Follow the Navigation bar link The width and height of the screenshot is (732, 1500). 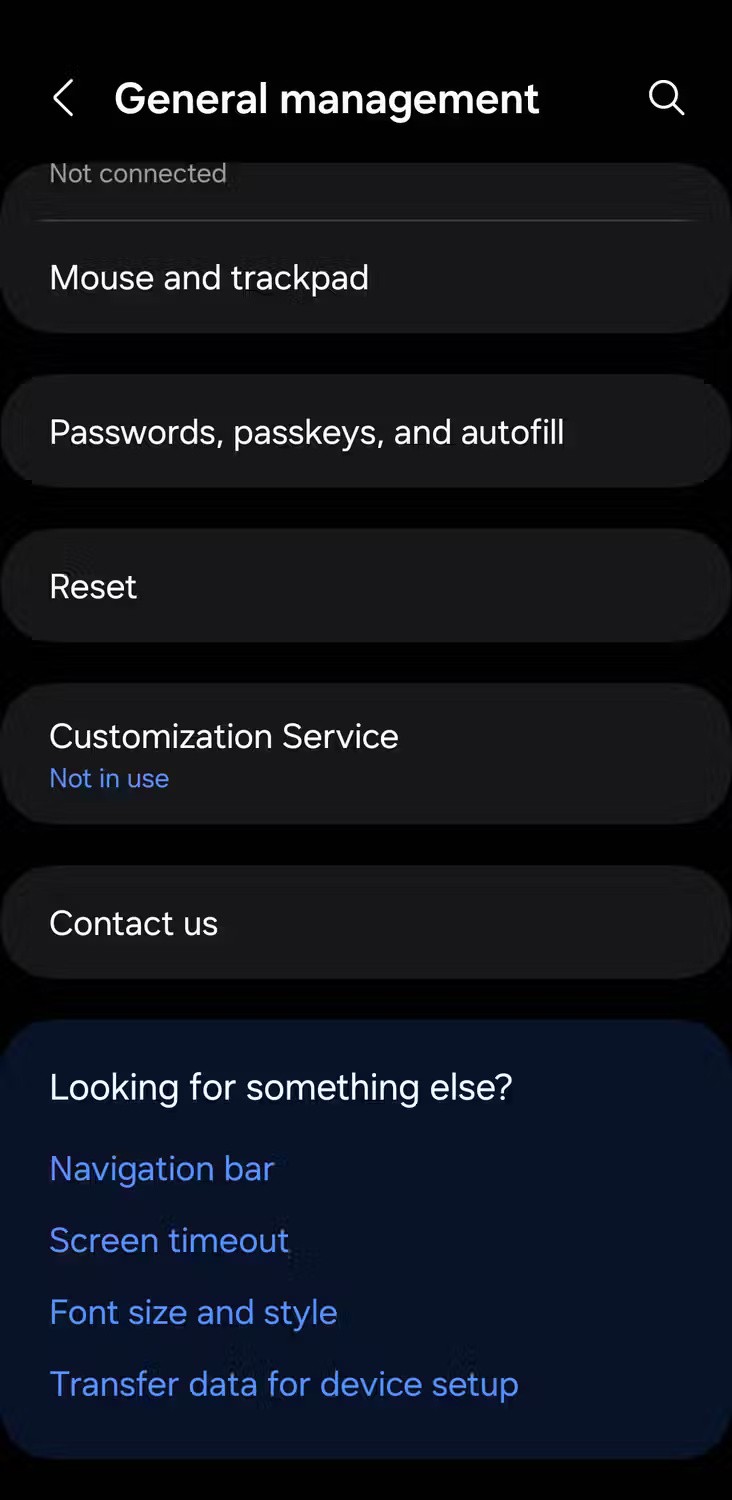(162, 1169)
